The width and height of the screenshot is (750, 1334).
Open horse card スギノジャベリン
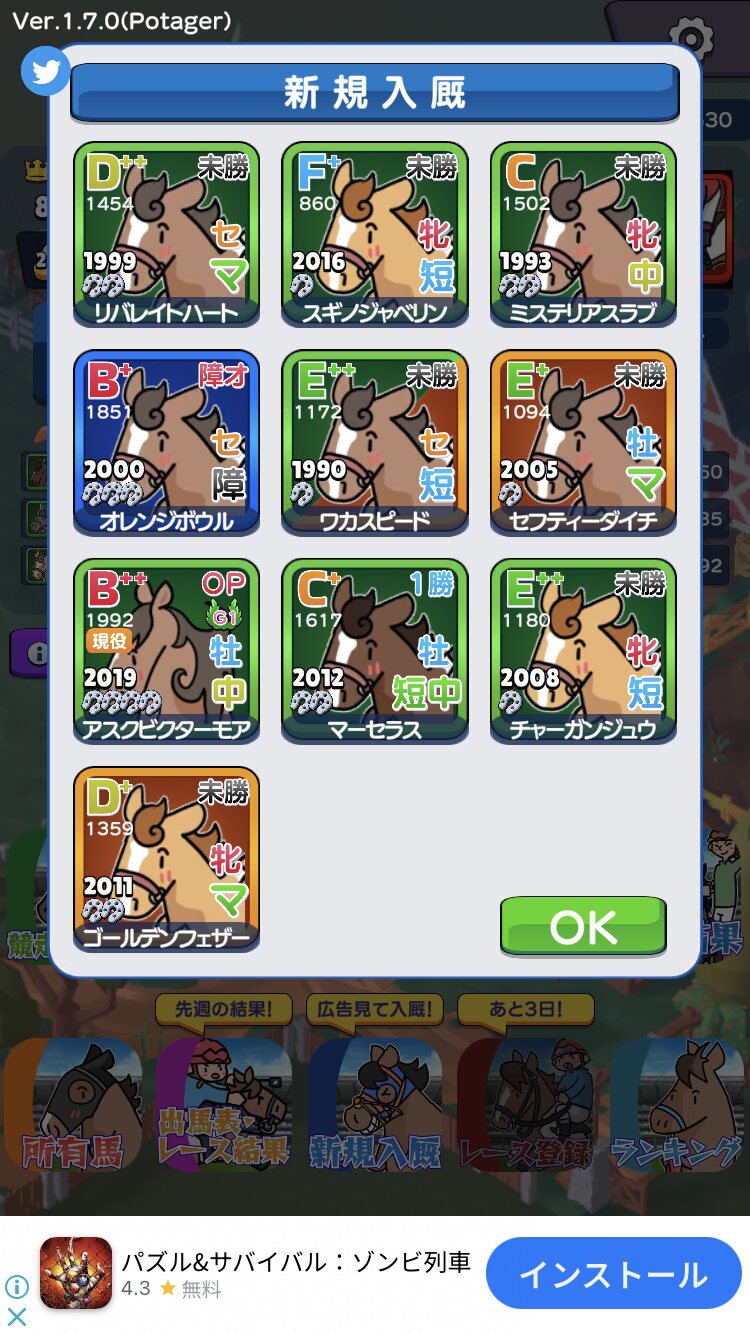pyautogui.click(x=374, y=234)
